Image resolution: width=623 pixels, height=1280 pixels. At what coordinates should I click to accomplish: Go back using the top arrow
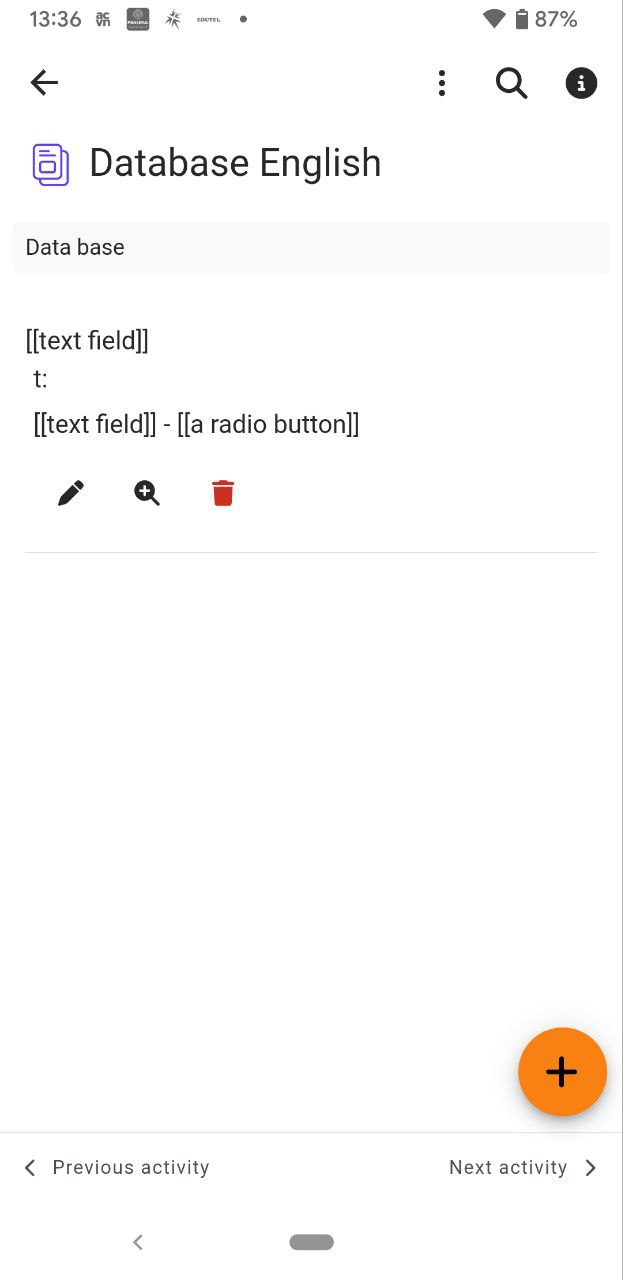(44, 83)
